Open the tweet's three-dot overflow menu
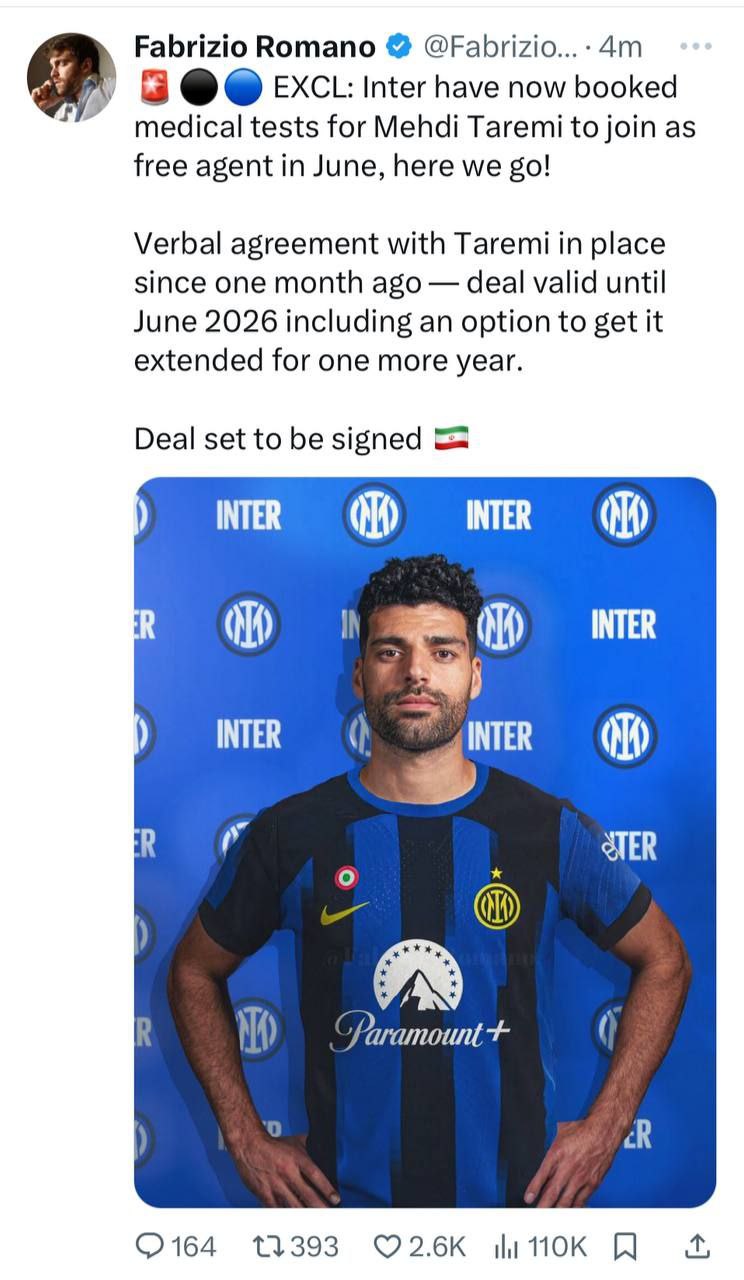Screen dimensions: 744x1280 tap(695, 47)
